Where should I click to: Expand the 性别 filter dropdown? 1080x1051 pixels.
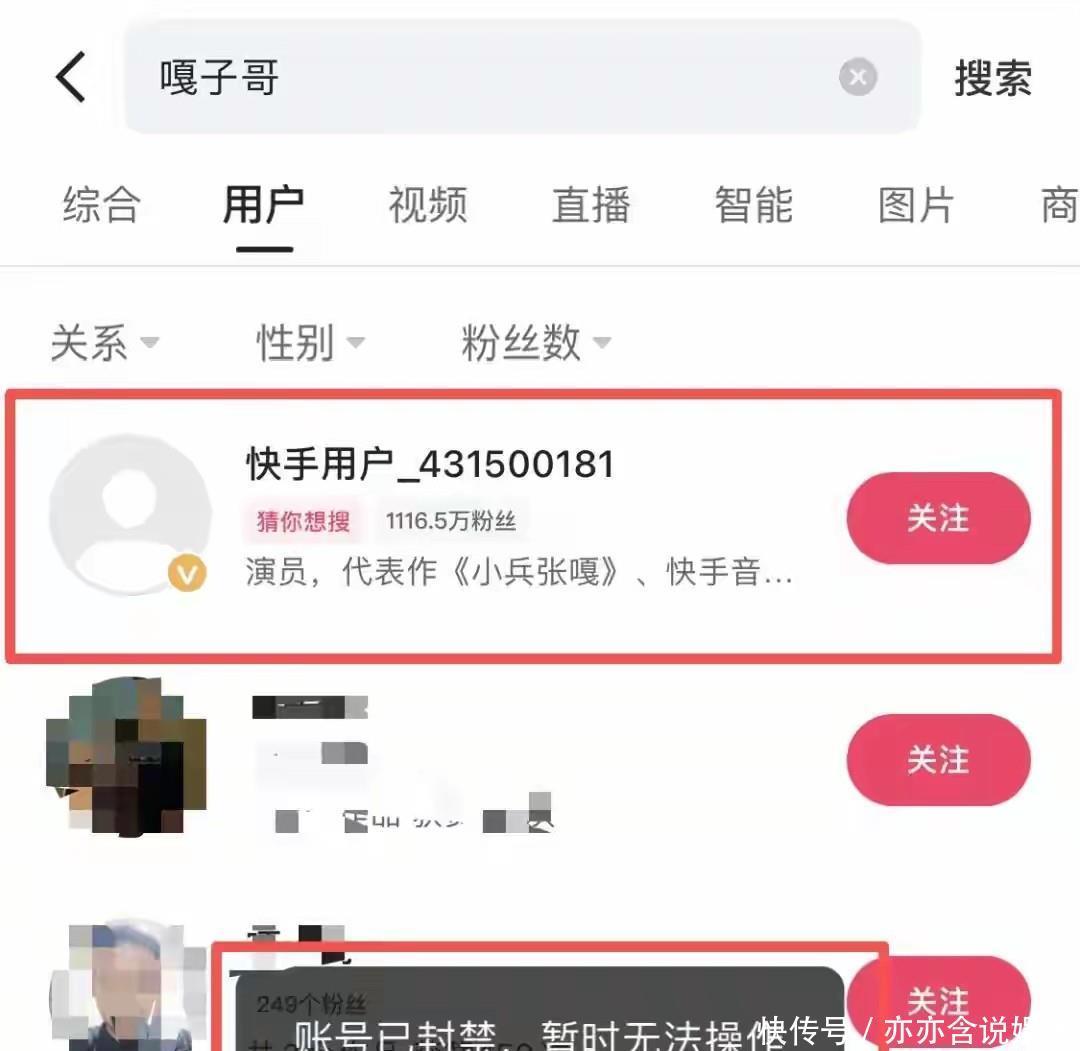[x=310, y=343]
